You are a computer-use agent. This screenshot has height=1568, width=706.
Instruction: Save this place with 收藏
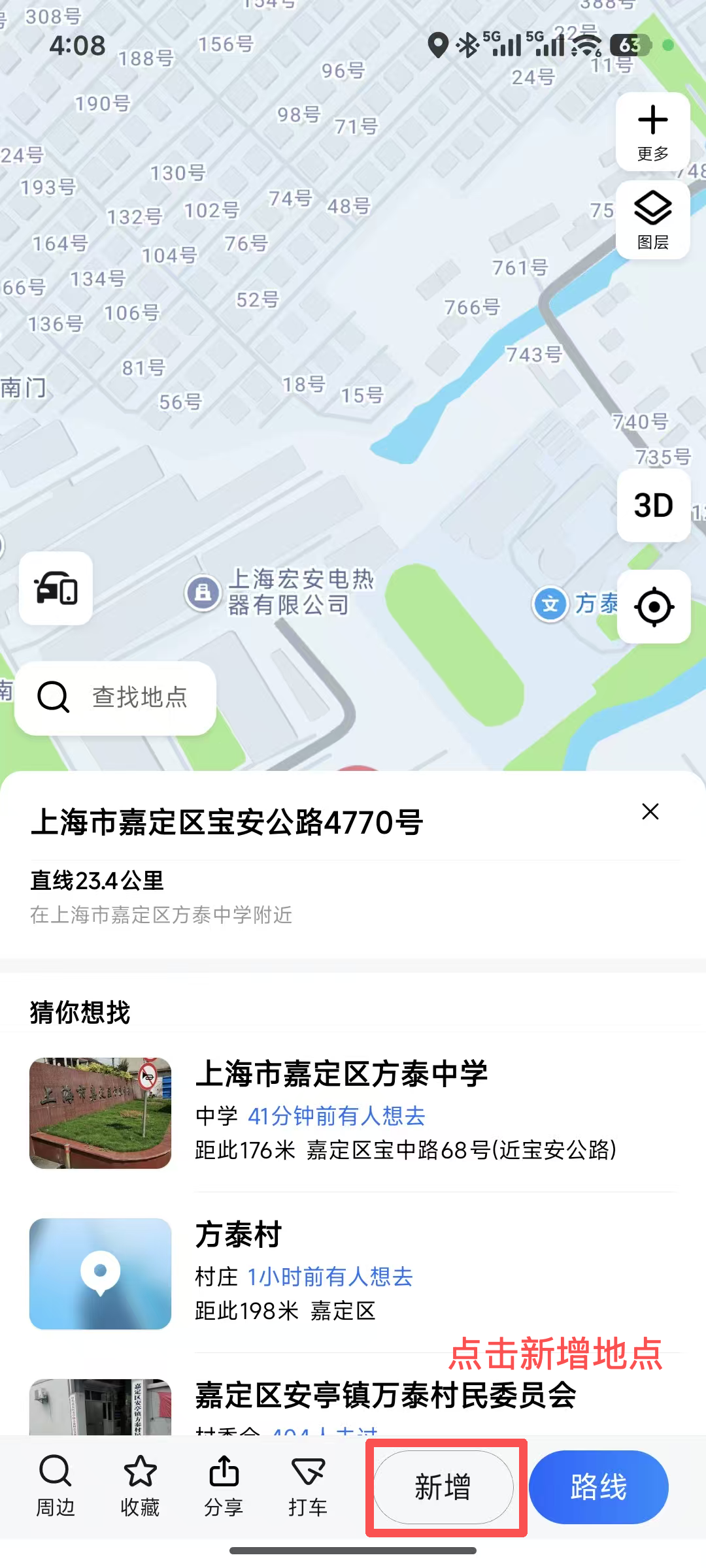(140, 1486)
